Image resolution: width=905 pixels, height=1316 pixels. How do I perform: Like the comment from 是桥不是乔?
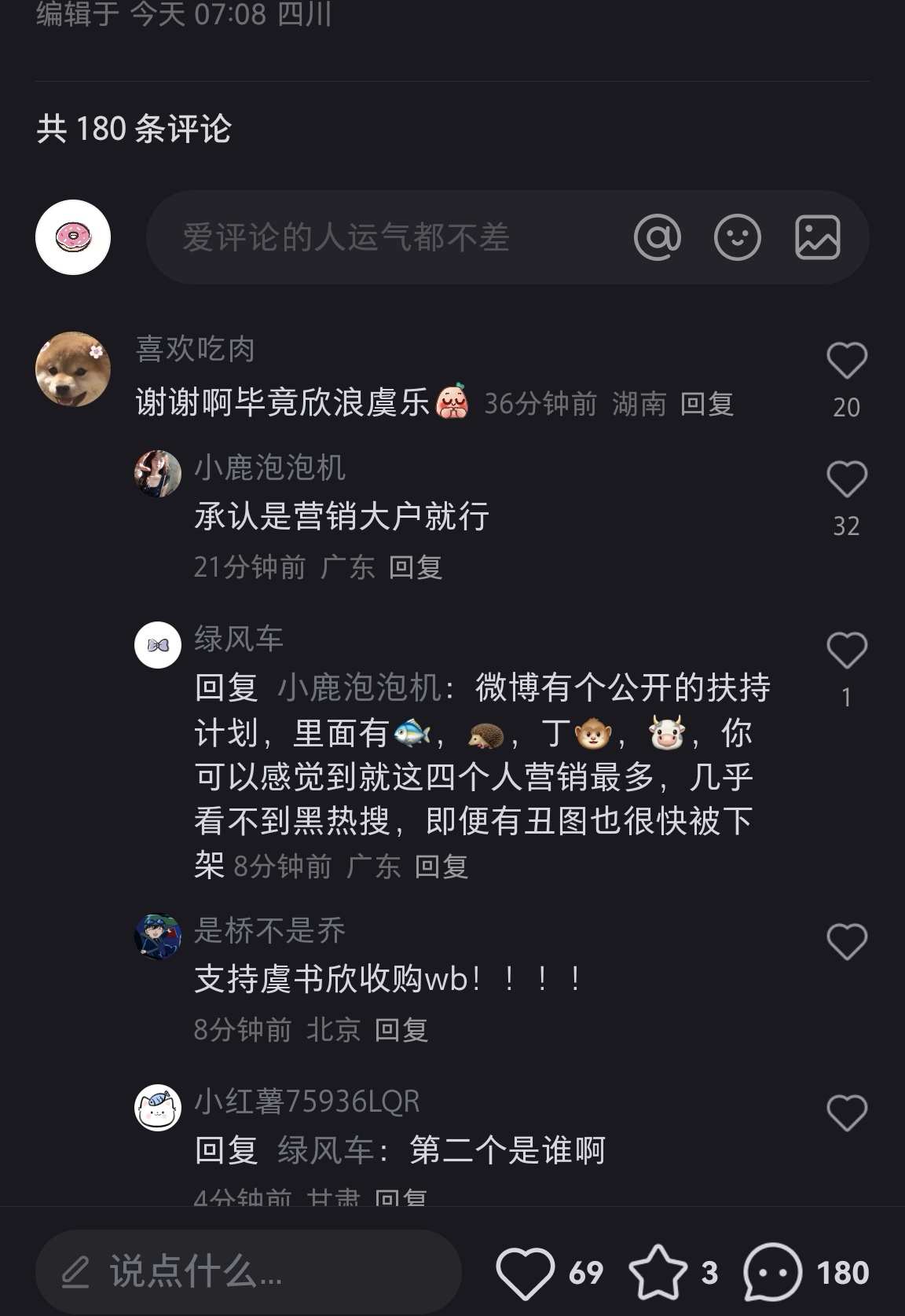846,942
